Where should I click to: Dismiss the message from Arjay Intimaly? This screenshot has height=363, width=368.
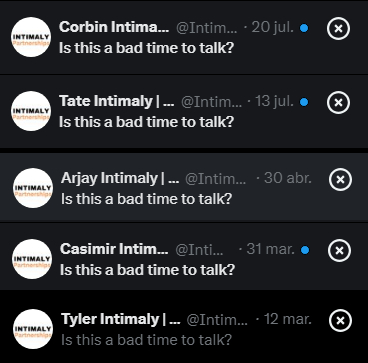point(340,180)
